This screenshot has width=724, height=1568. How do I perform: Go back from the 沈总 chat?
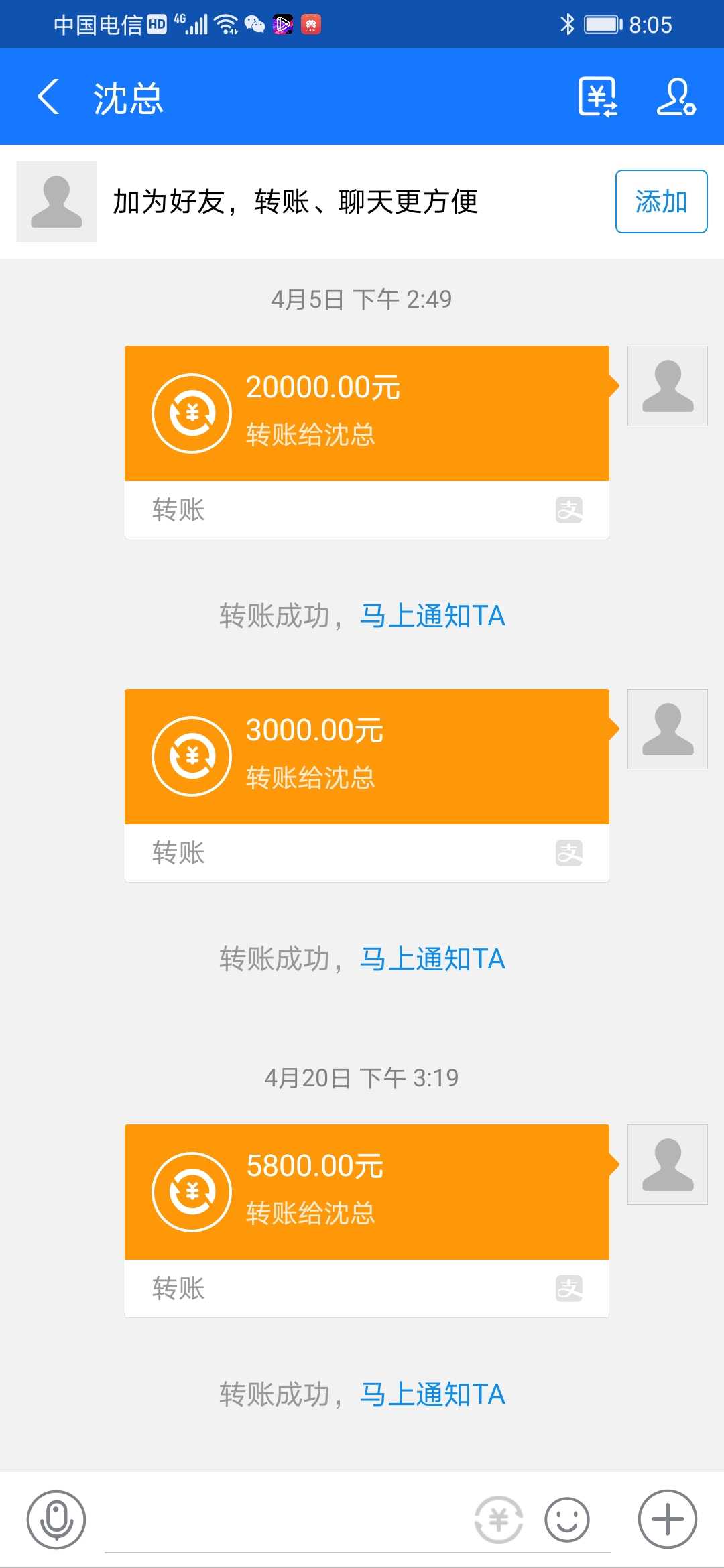click(48, 97)
